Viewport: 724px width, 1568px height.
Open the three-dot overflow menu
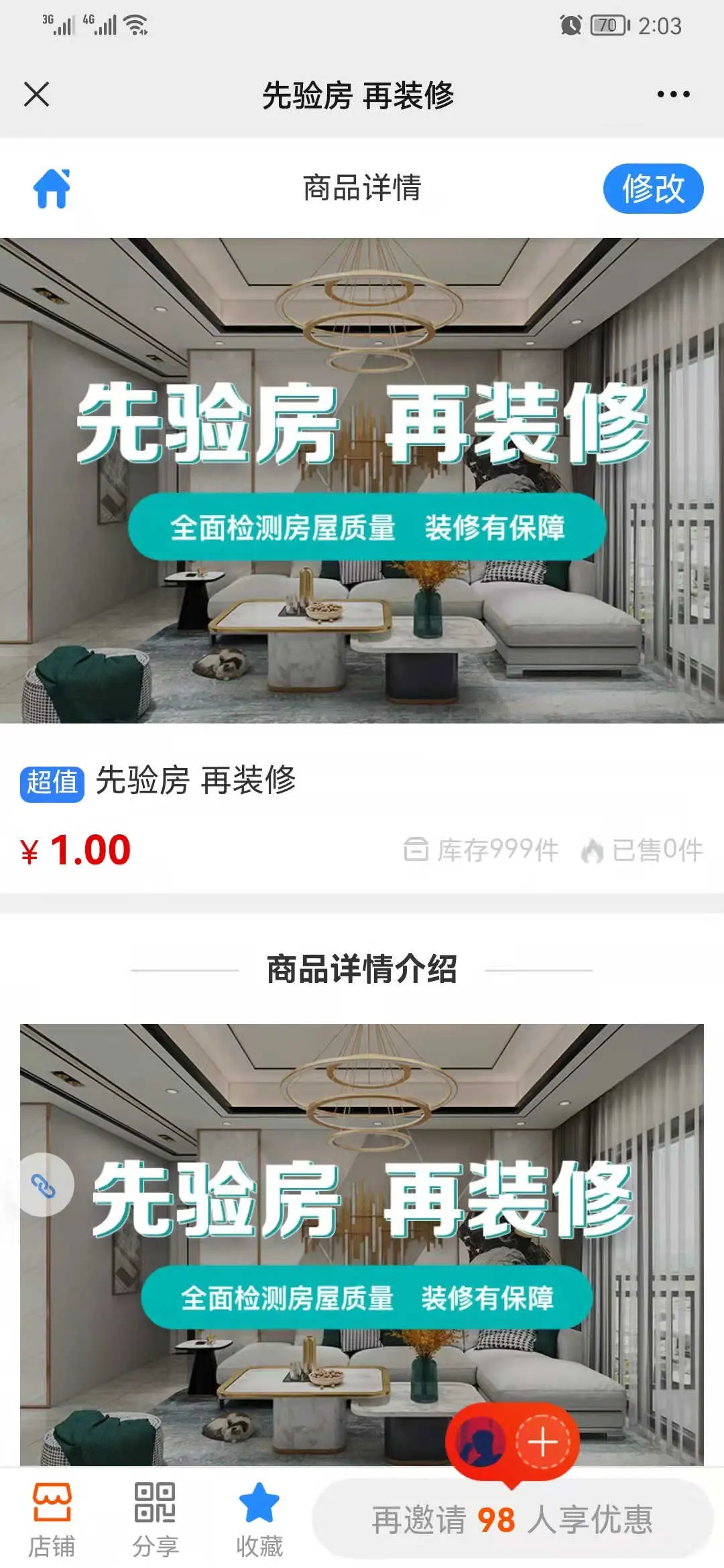[x=673, y=94]
